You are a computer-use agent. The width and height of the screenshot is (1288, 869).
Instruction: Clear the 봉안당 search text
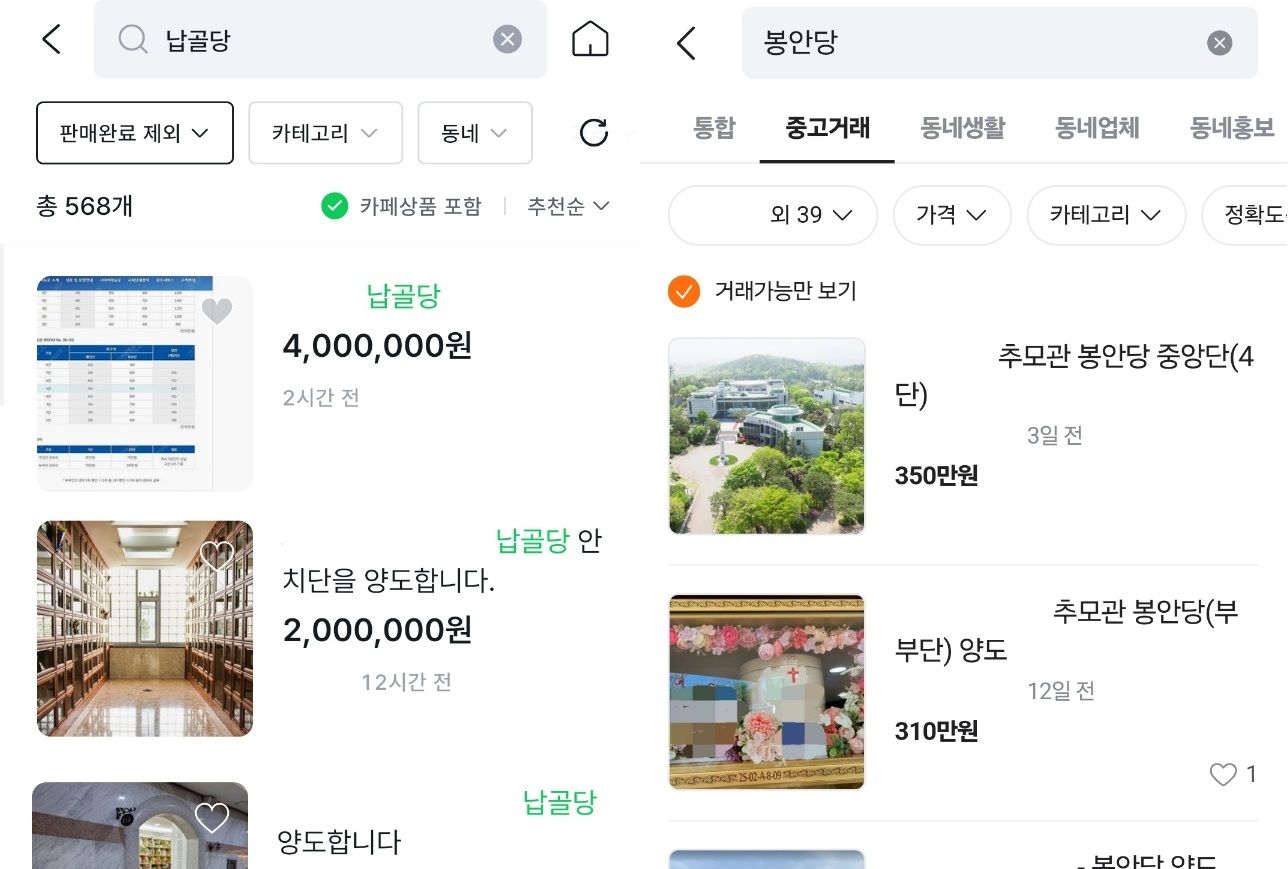1219,43
